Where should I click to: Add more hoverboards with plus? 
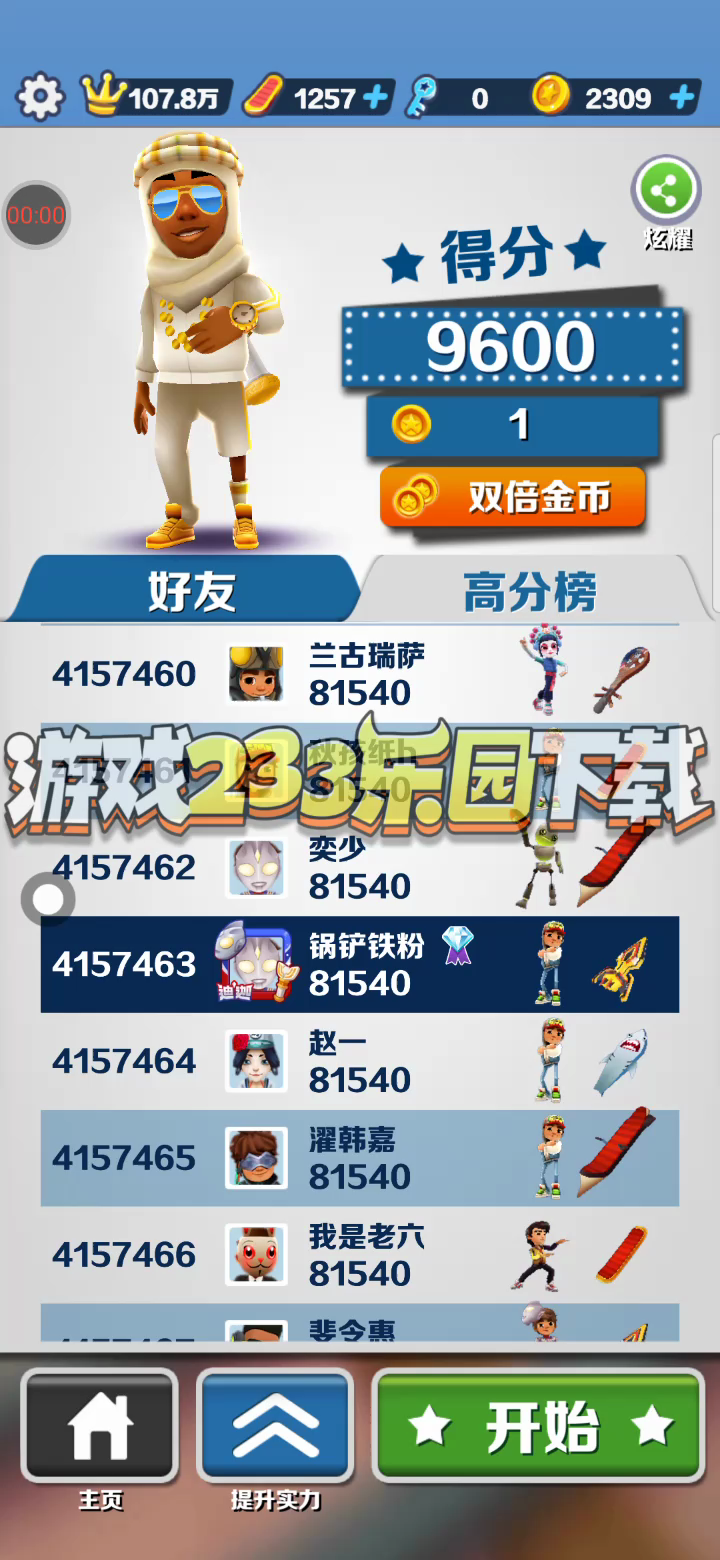click(x=376, y=98)
